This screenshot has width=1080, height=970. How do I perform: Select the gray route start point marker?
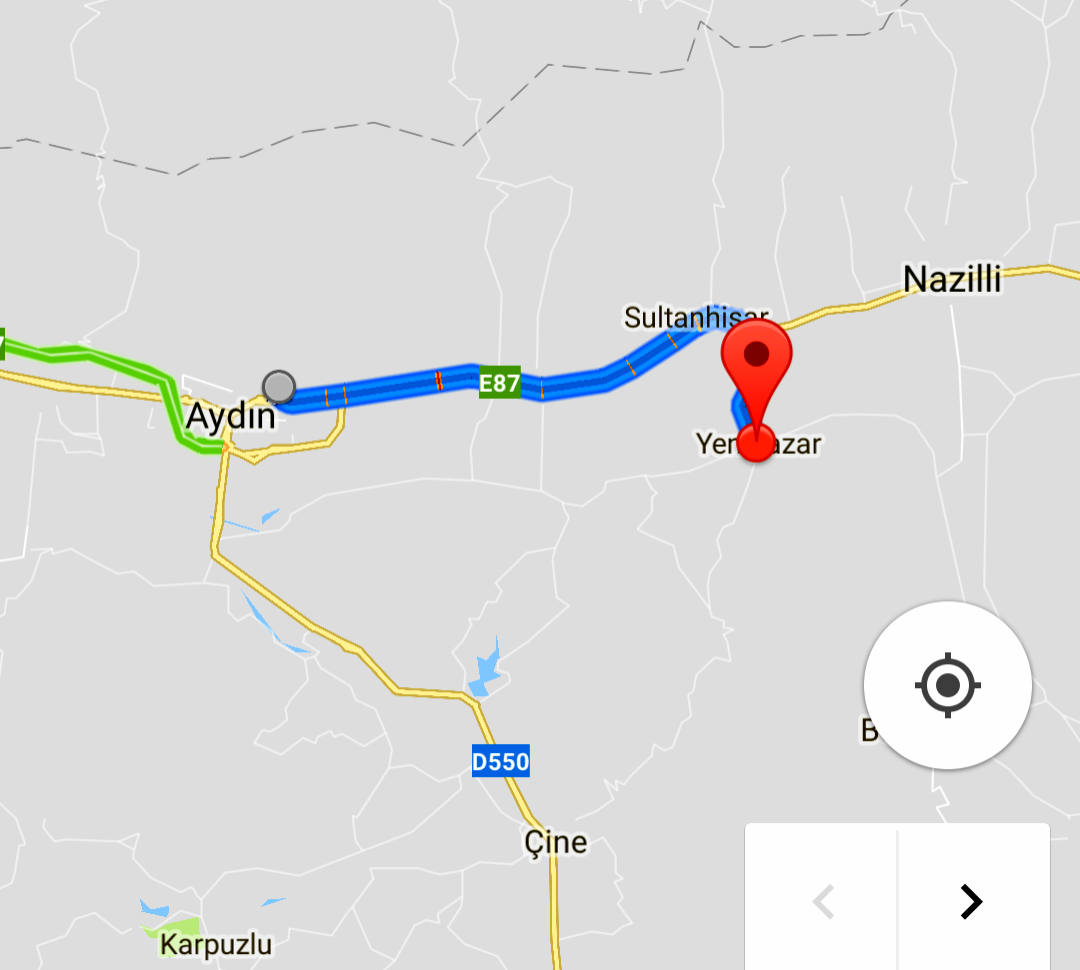279,386
